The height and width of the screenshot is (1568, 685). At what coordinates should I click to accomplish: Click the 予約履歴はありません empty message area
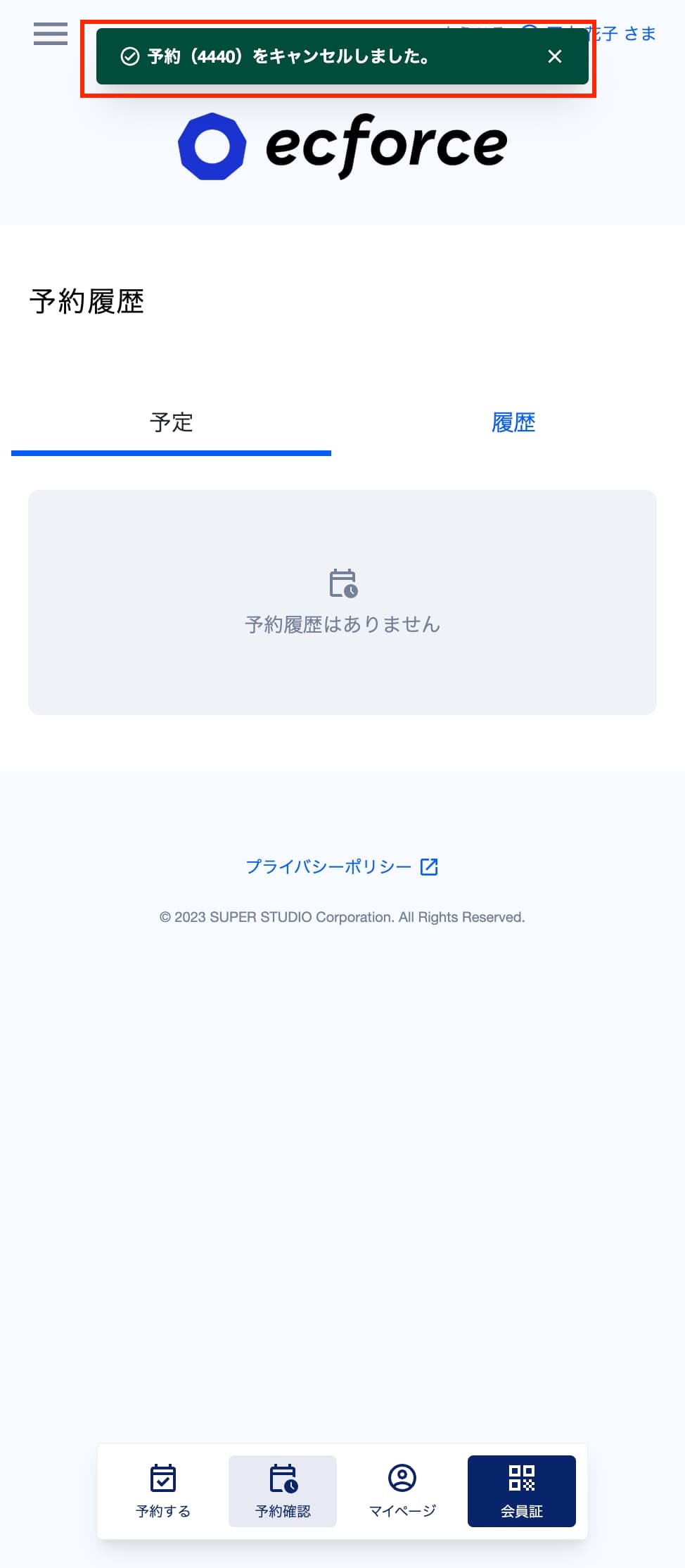point(342,624)
